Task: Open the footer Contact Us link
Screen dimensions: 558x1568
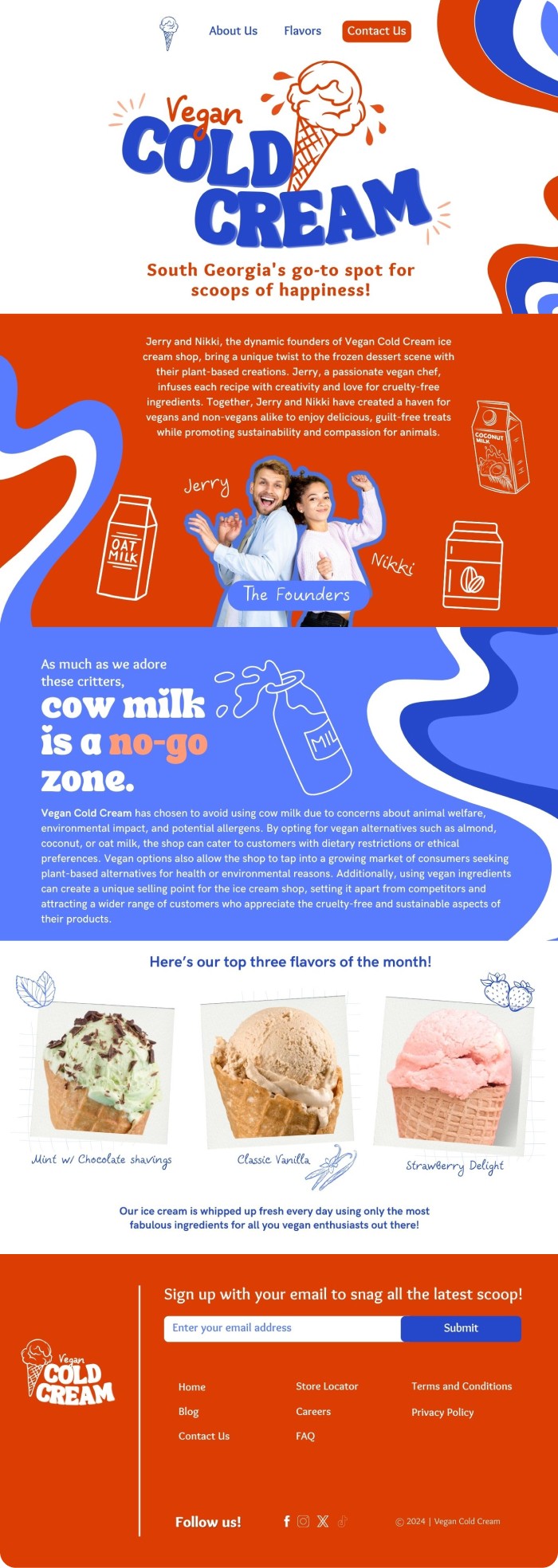Action: tap(204, 1436)
